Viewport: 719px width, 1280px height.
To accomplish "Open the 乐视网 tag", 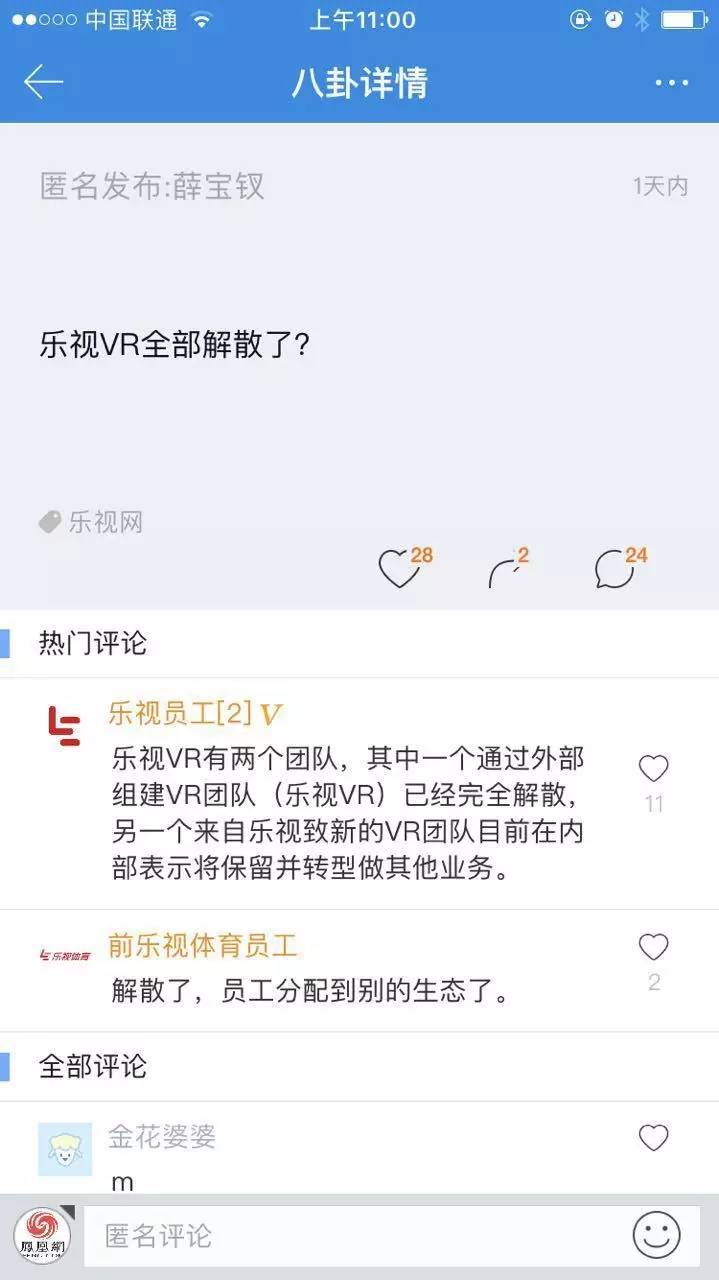I will 92,521.
